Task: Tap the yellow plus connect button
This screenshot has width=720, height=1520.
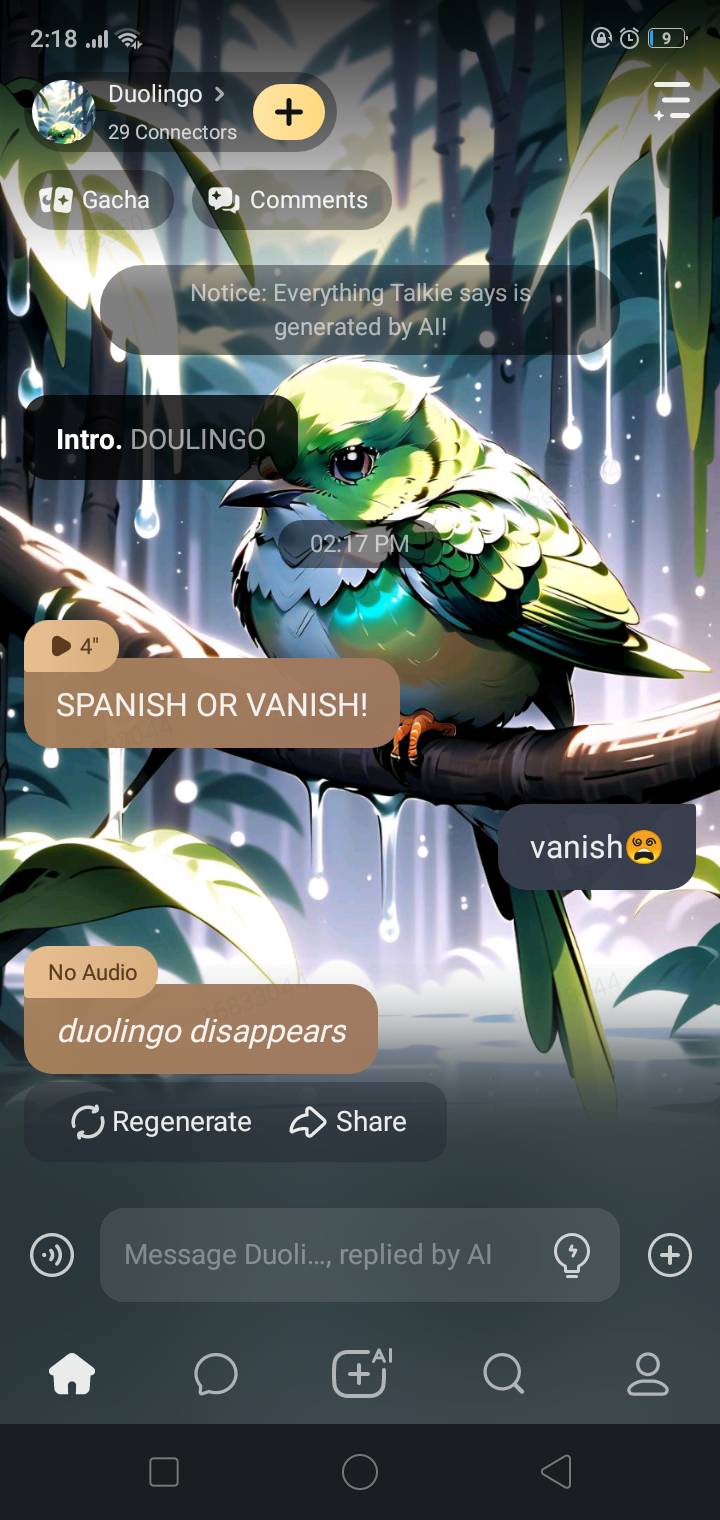Action: coord(289,112)
